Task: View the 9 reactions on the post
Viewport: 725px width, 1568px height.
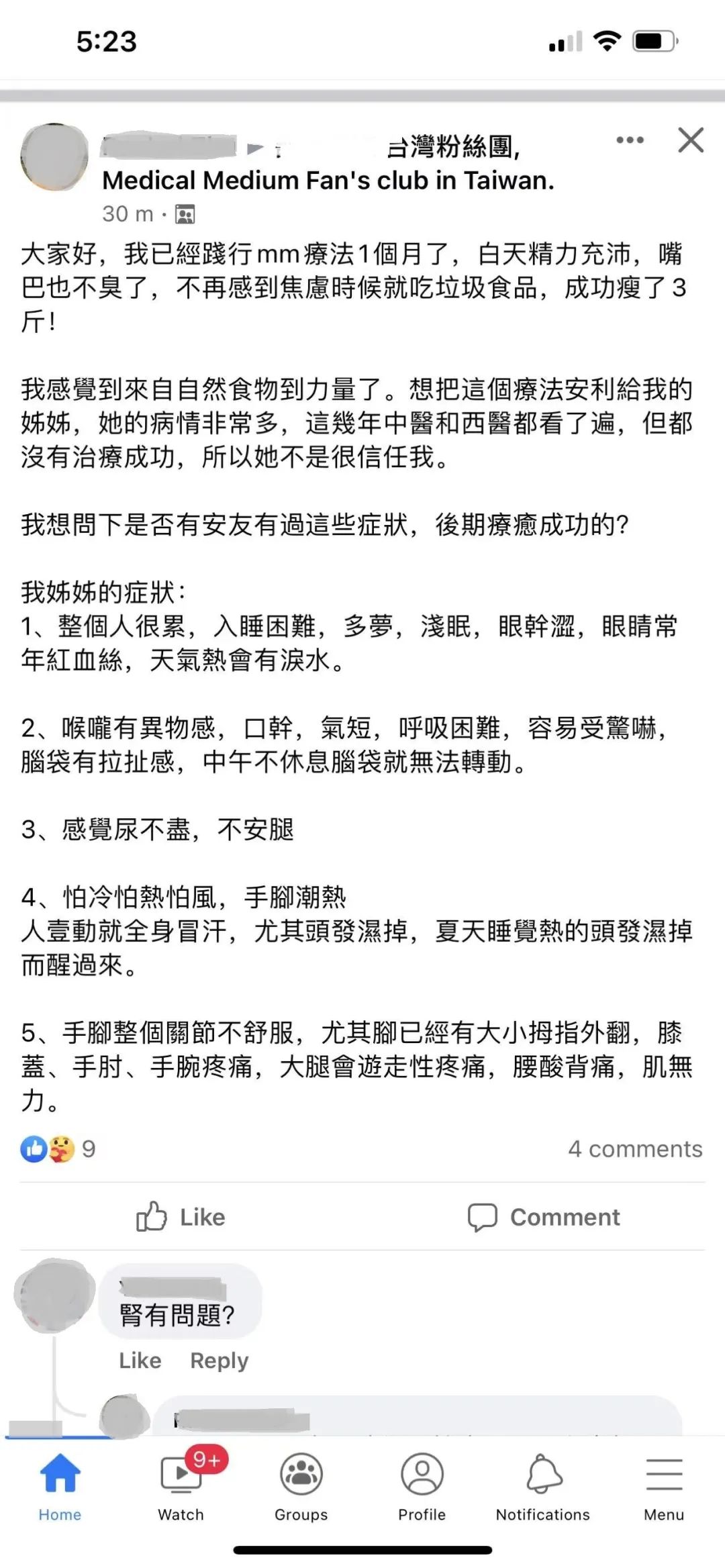Action: click(58, 1148)
